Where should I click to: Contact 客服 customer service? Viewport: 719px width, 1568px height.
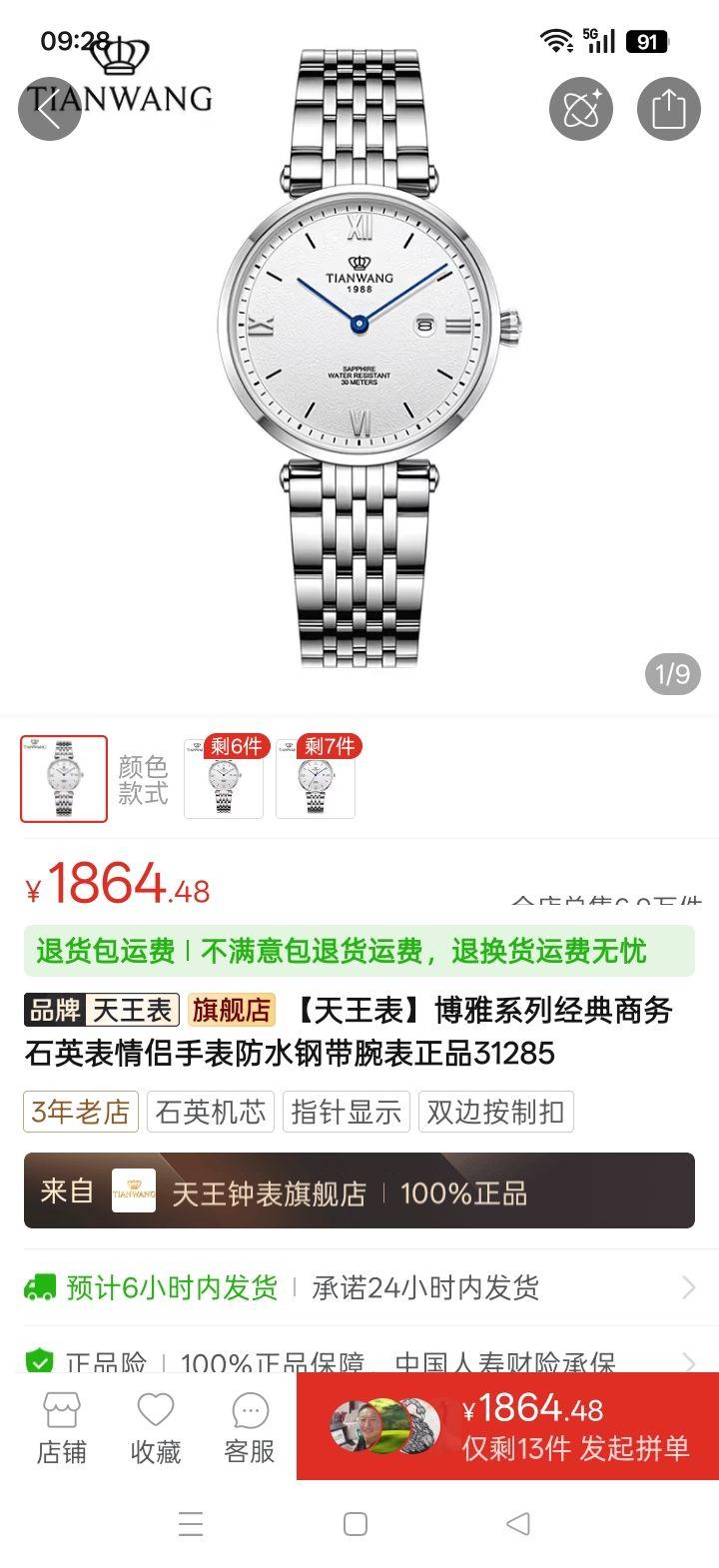[250, 1428]
